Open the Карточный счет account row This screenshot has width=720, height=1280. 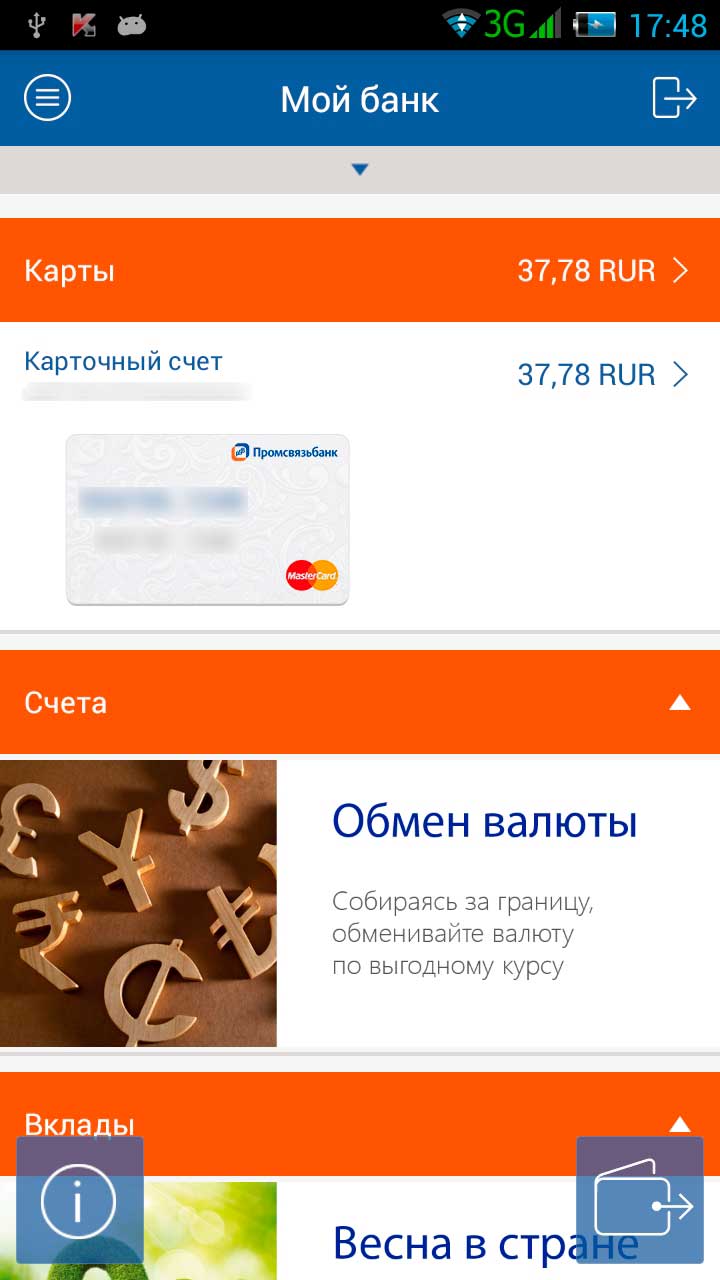360,375
